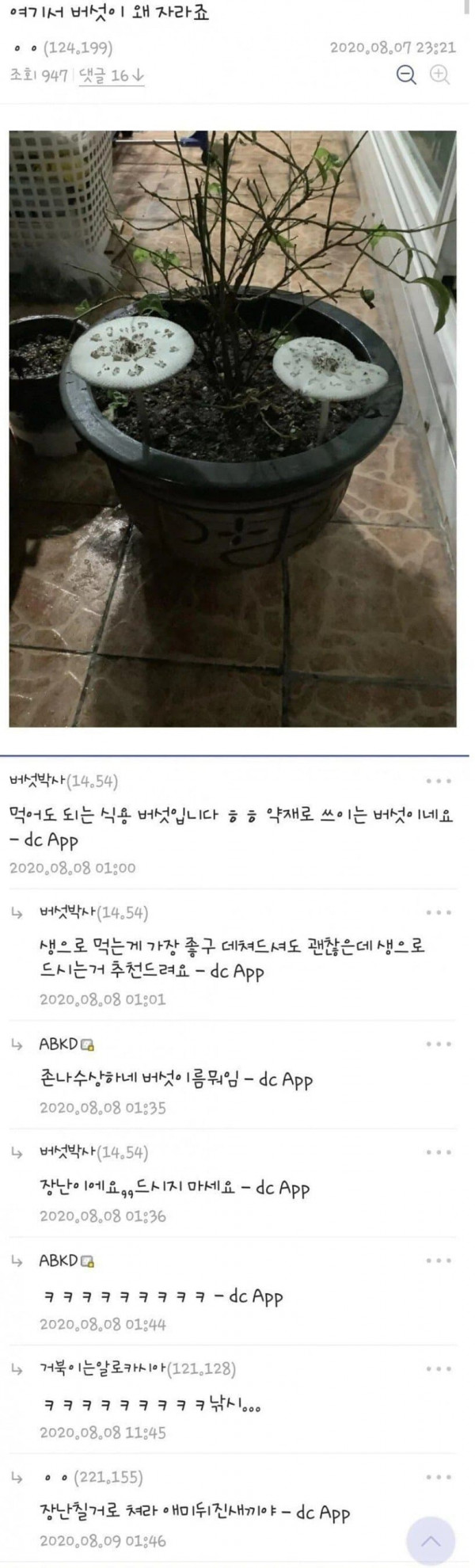Open options for 버섯박사's 01:01 reply

(x=439, y=913)
